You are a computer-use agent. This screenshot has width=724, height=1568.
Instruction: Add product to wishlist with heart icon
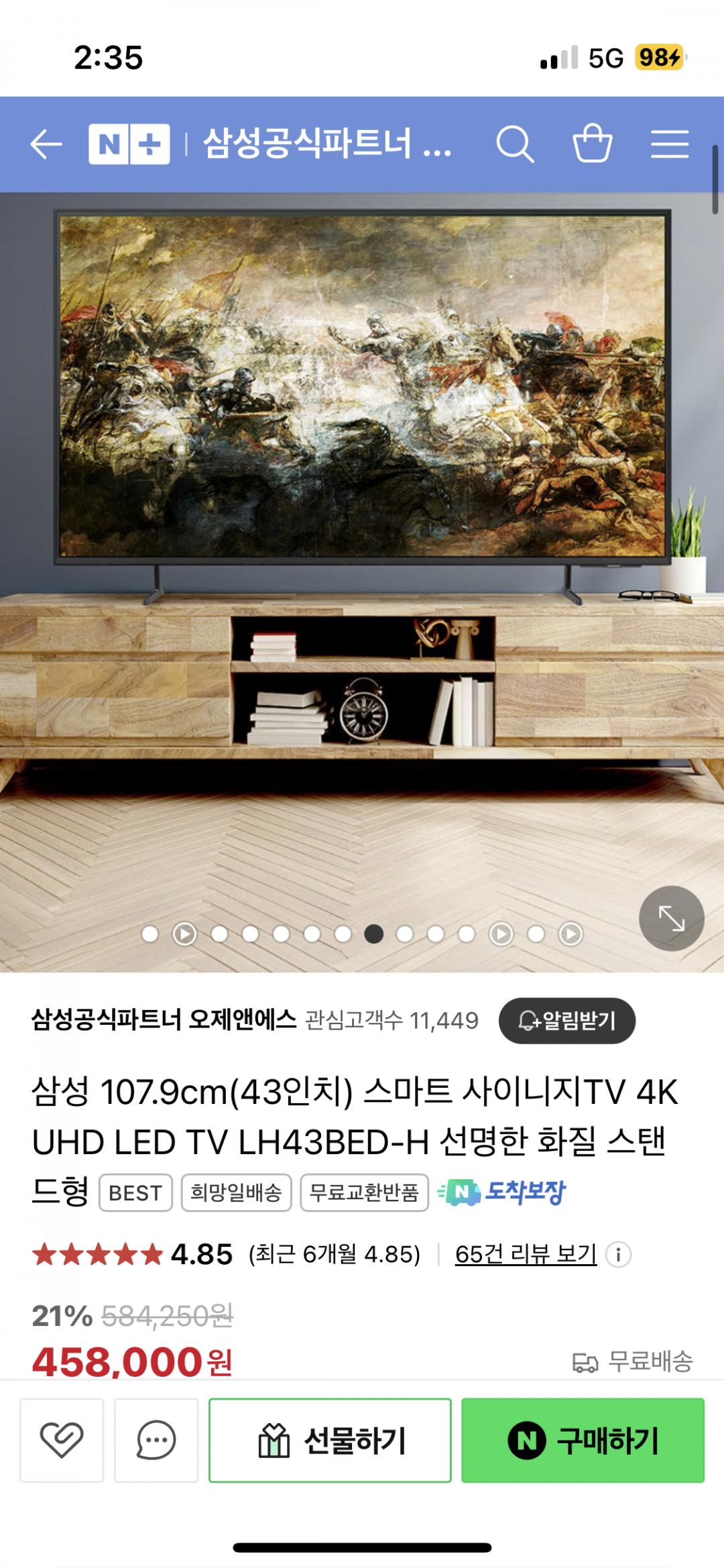62,1440
